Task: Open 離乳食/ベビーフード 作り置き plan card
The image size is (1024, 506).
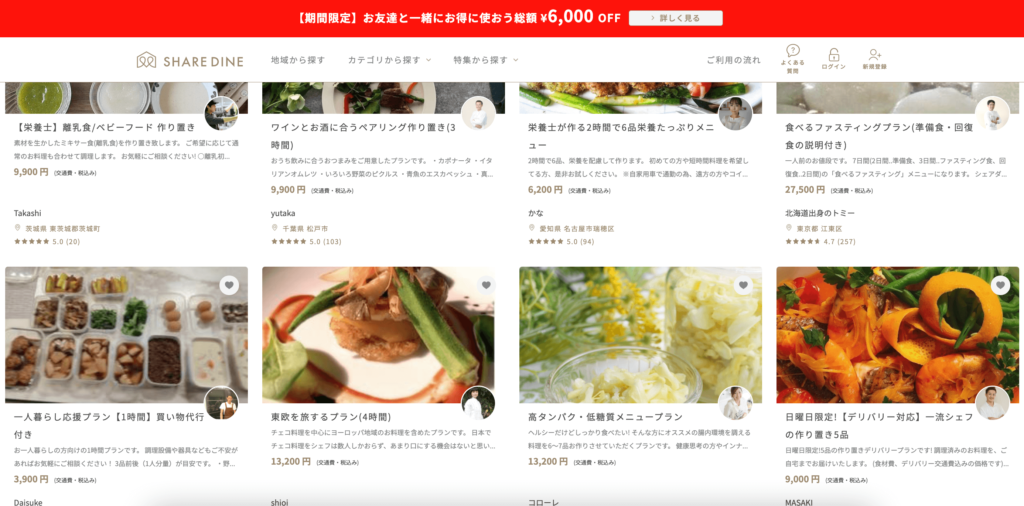Action: pos(105,127)
